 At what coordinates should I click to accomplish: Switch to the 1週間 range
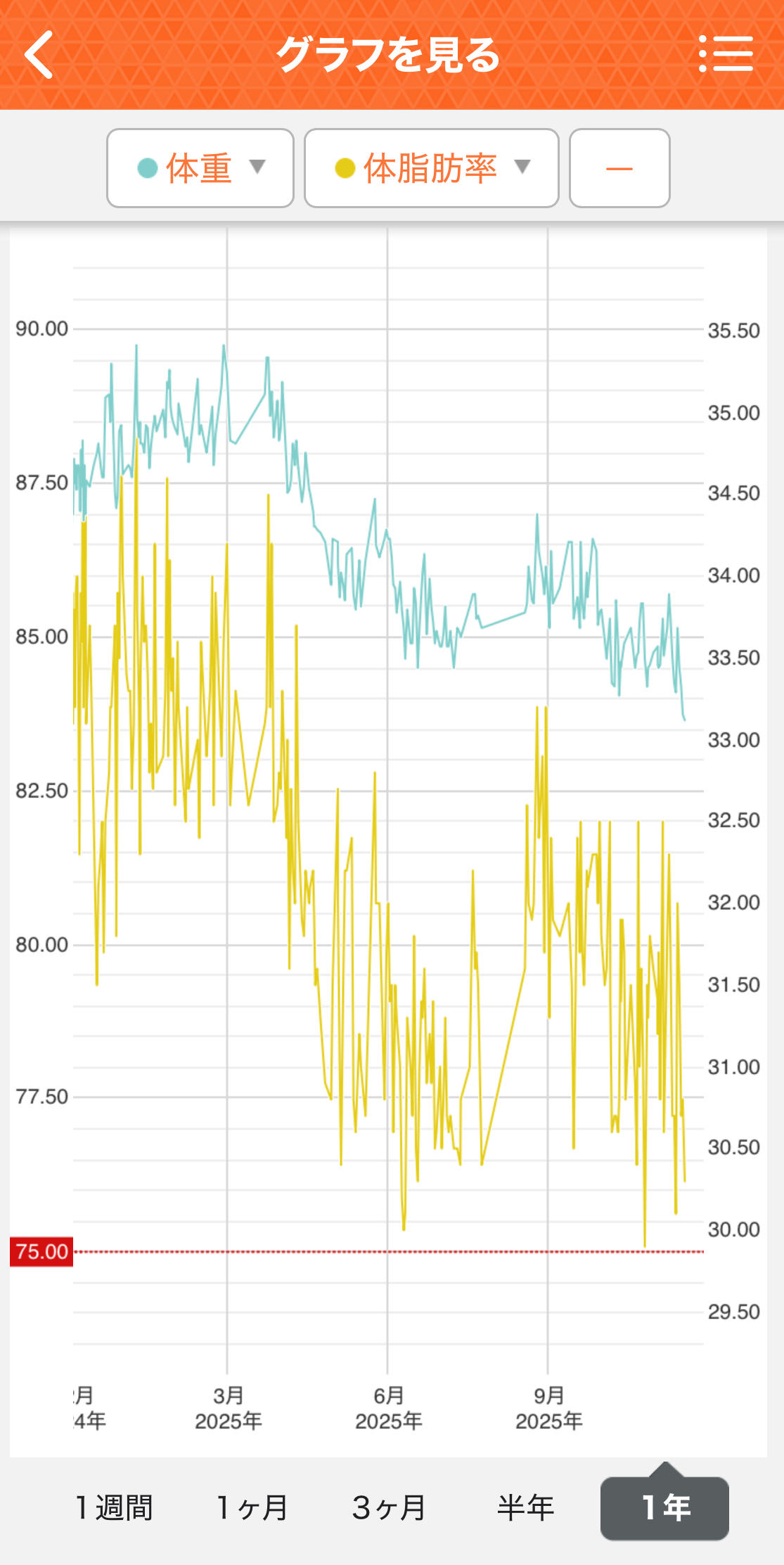point(114,1508)
